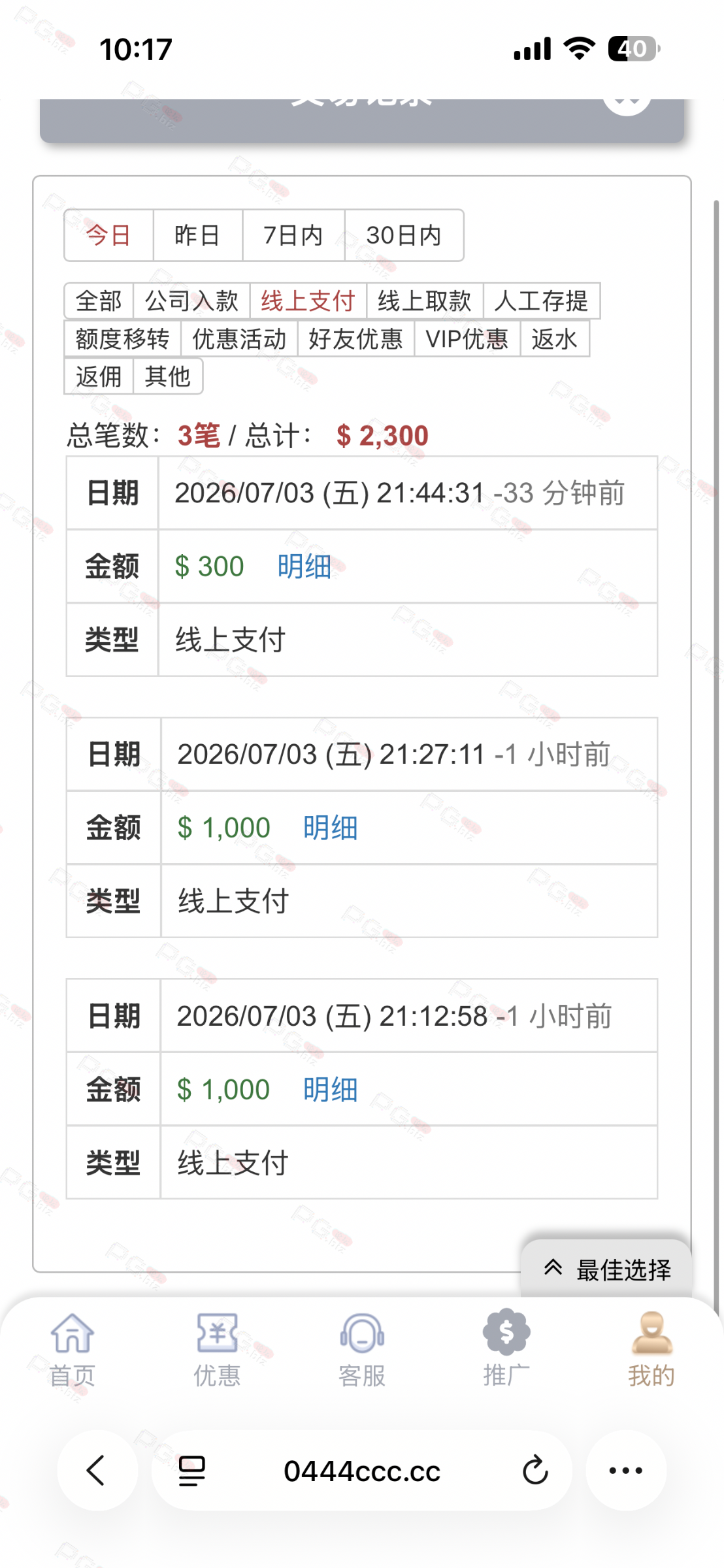This screenshot has height=1568, width=724.
Task: Filter by 全部 transaction types
Action: [x=99, y=301]
